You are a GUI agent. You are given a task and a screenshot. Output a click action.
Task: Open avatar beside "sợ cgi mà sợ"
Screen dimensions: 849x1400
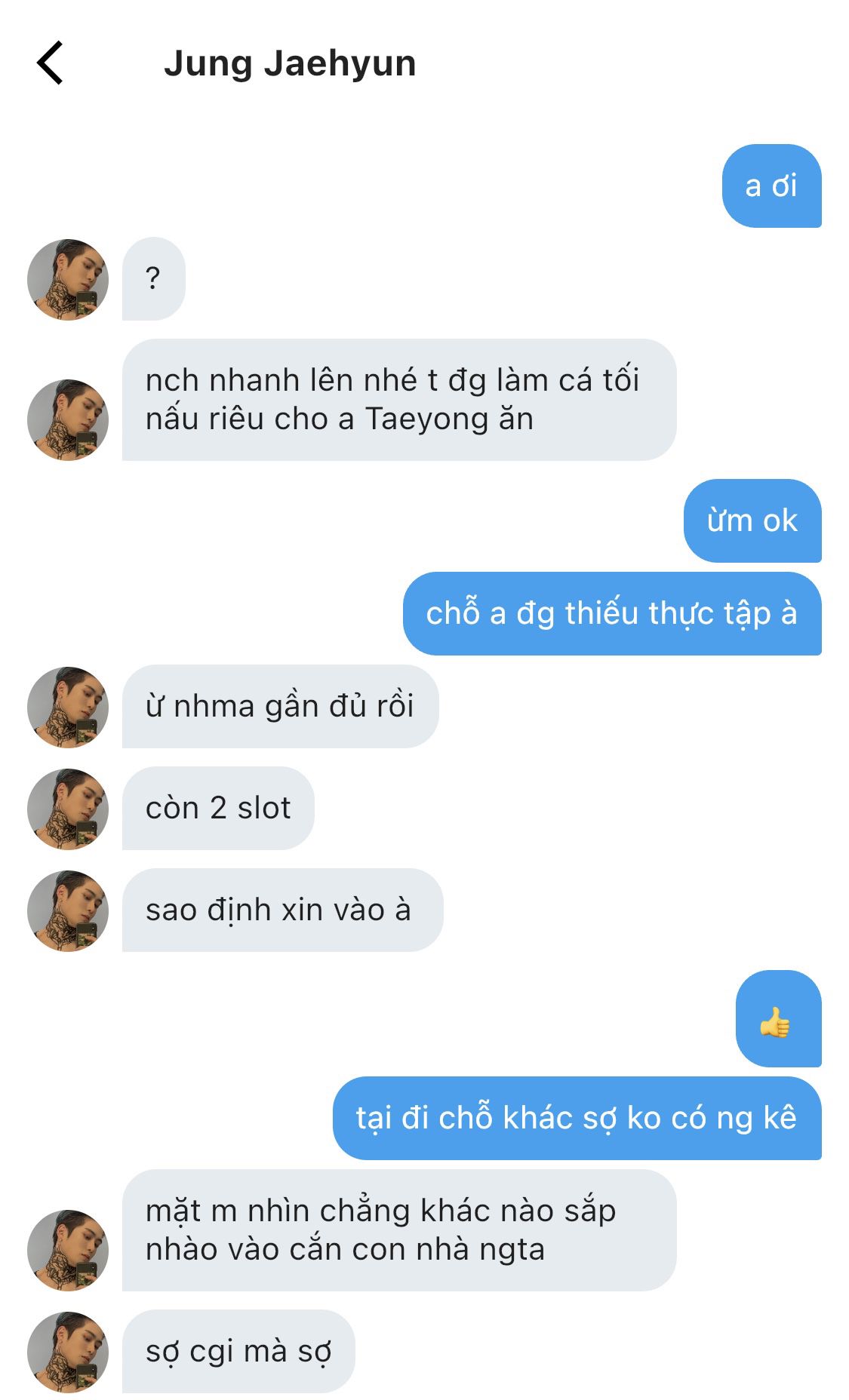(x=68, y=1352)
